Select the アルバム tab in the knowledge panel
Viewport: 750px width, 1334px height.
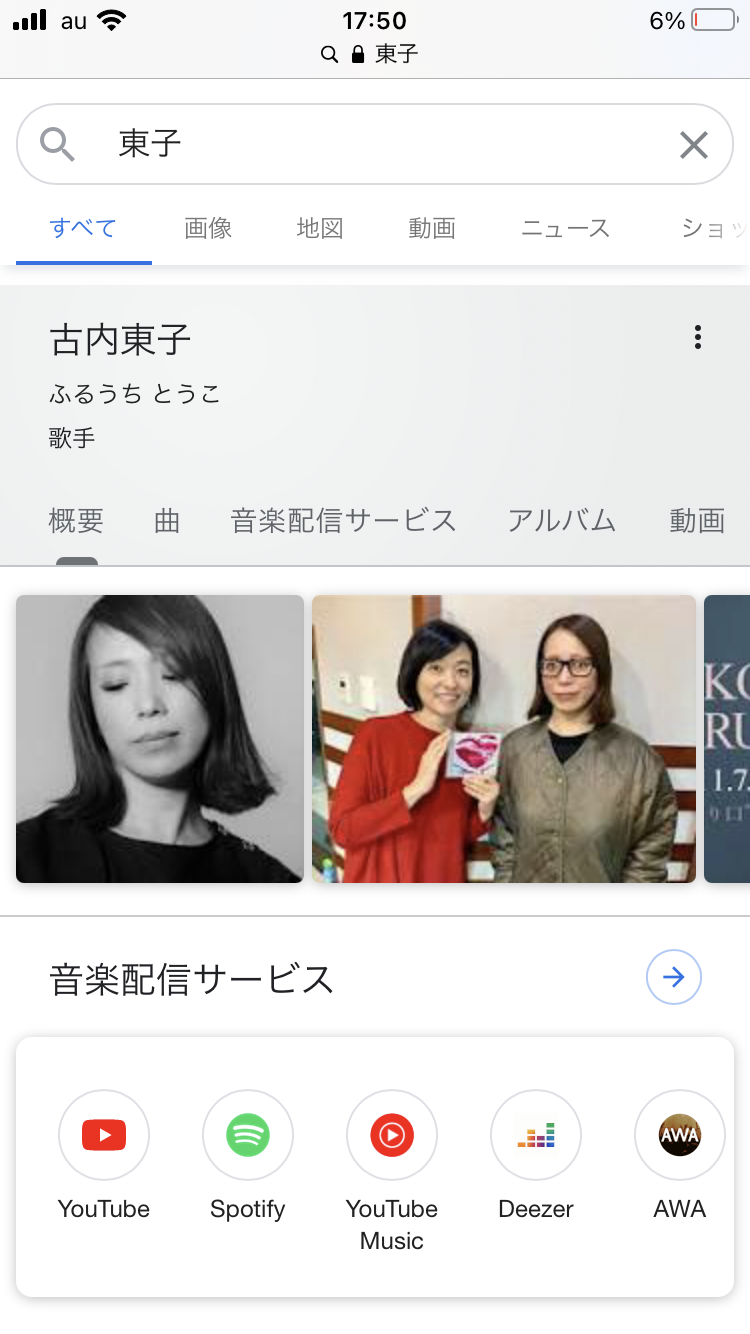click(561, 521)
